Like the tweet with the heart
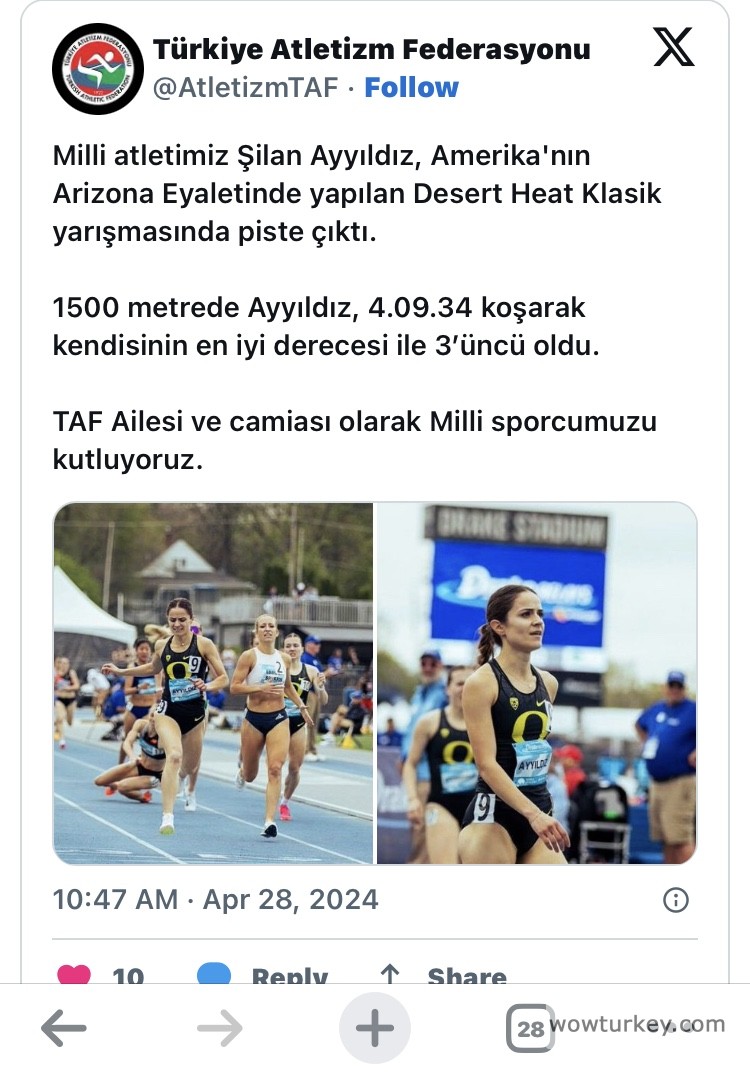 (x=75, y=974)
